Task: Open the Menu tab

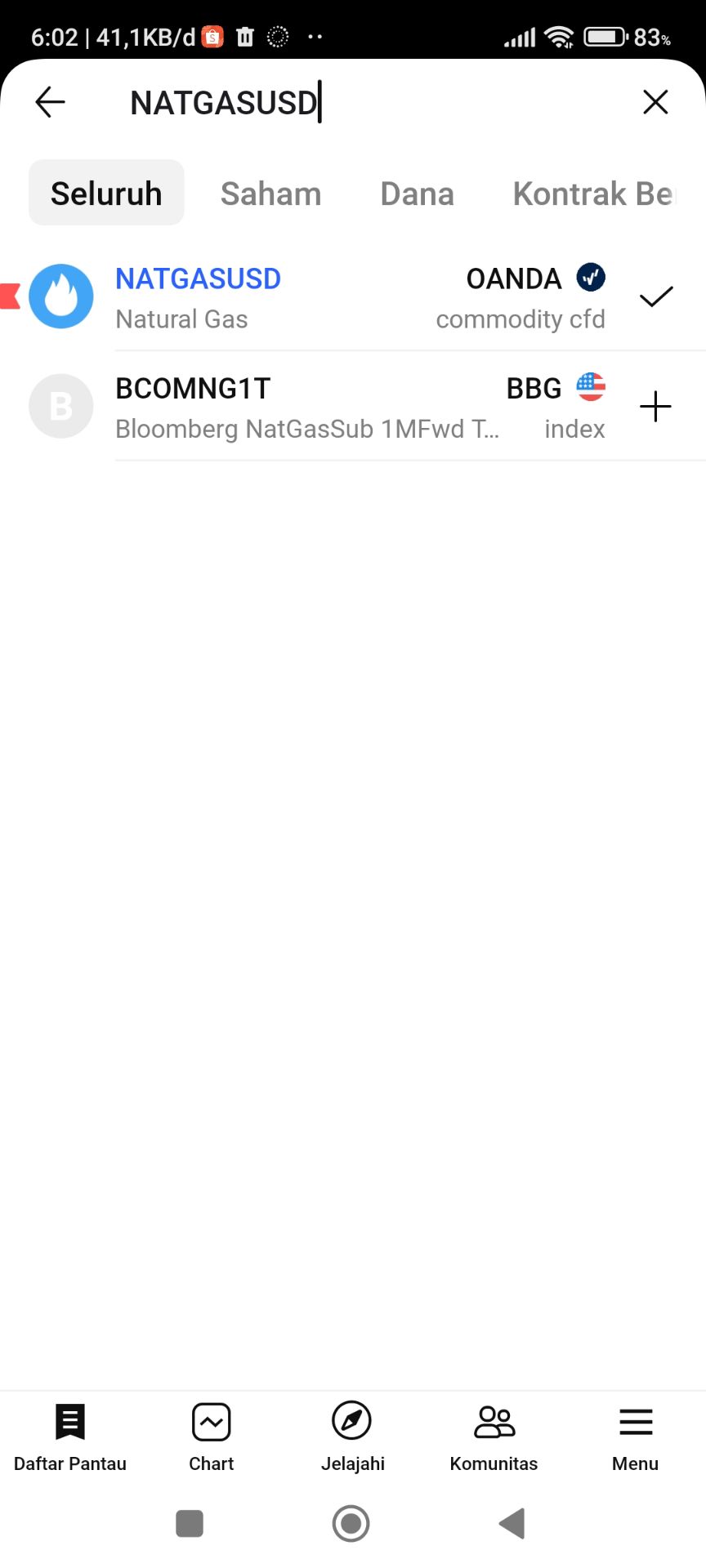Action: pyautogui.click(x=635, y=1437)
